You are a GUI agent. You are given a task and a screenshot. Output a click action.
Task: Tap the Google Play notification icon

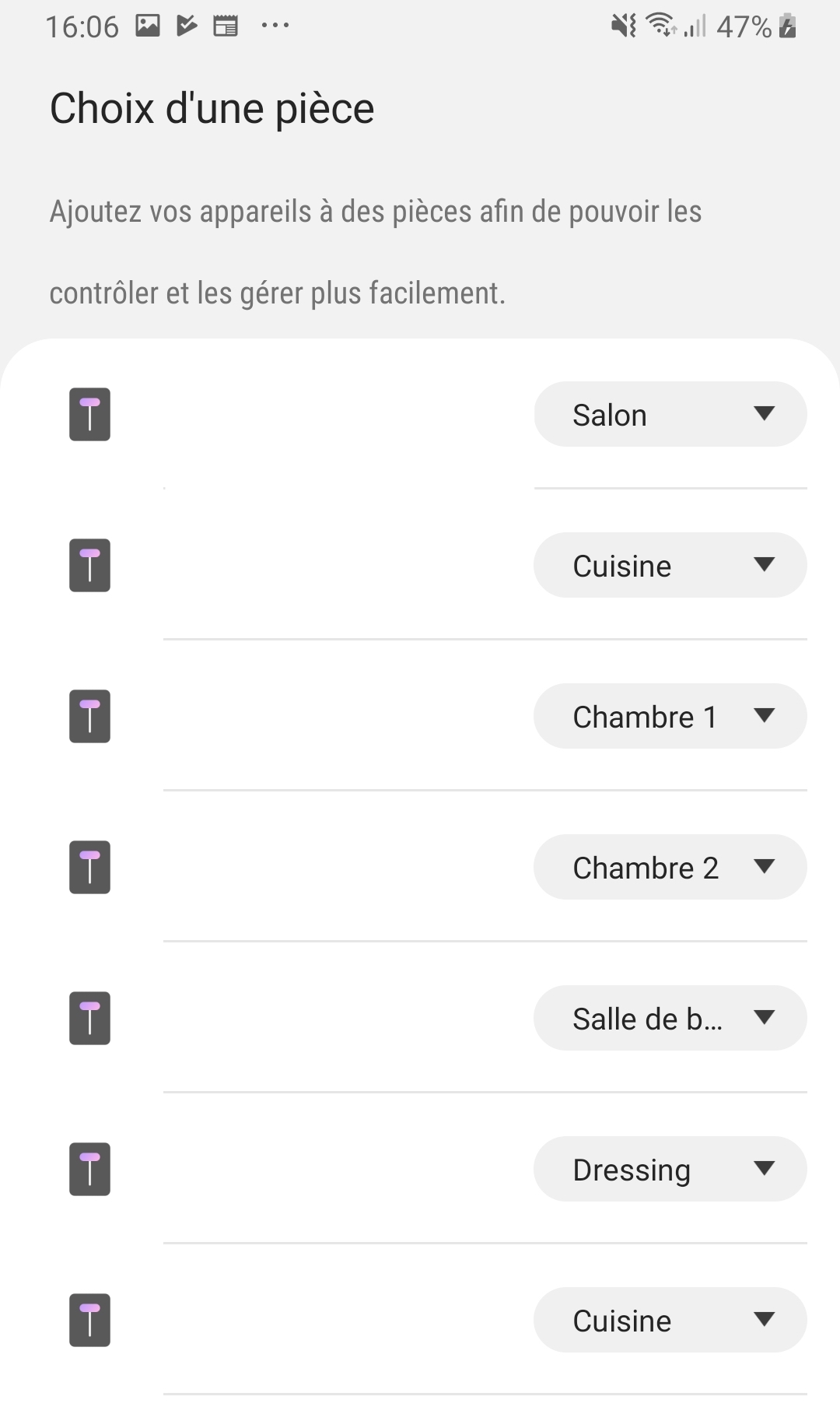tap(187, 24)
